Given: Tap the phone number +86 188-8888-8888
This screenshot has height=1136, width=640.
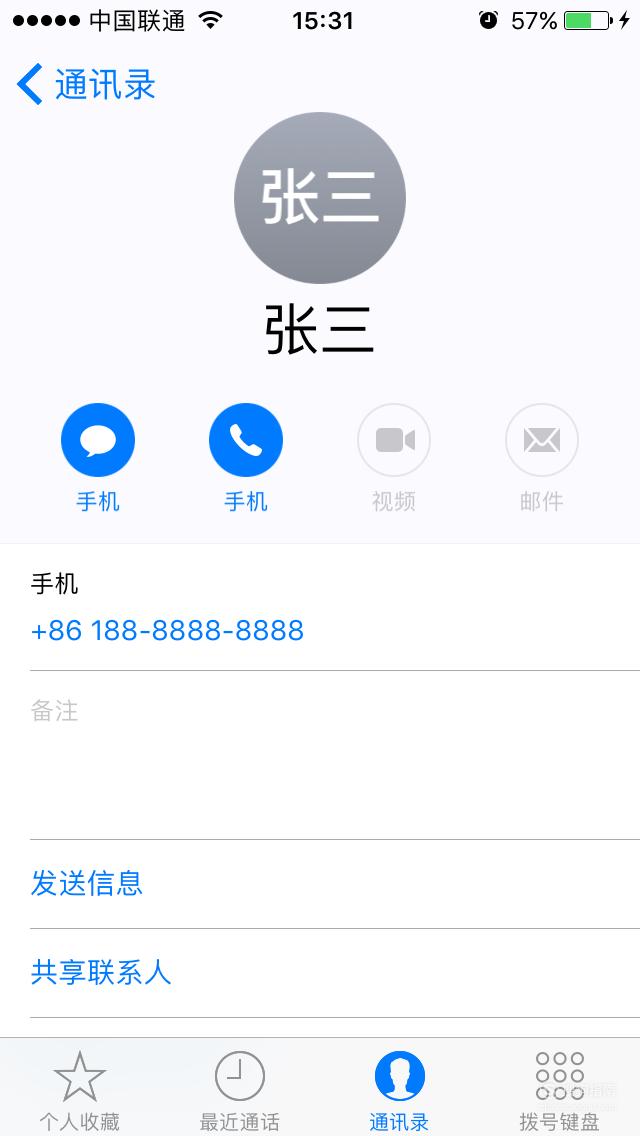Looking at the screenshot, I should 167,630.
